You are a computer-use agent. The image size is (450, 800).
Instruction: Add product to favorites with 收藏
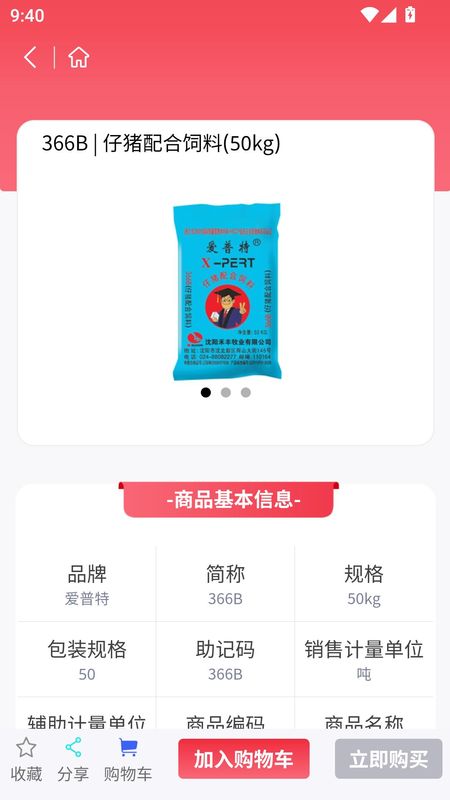tap(26, 759)
